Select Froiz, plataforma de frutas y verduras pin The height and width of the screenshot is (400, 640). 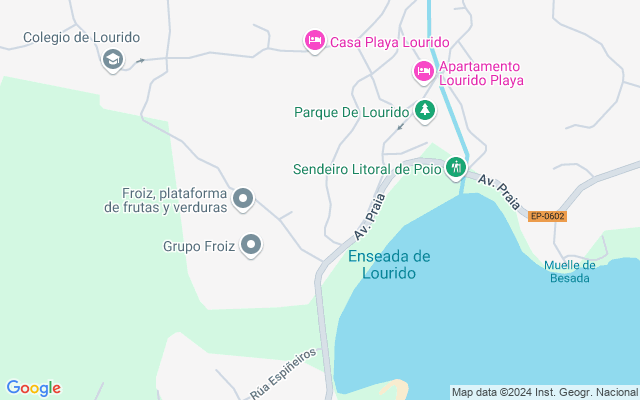pyautogui.click(x=243, y=200)
